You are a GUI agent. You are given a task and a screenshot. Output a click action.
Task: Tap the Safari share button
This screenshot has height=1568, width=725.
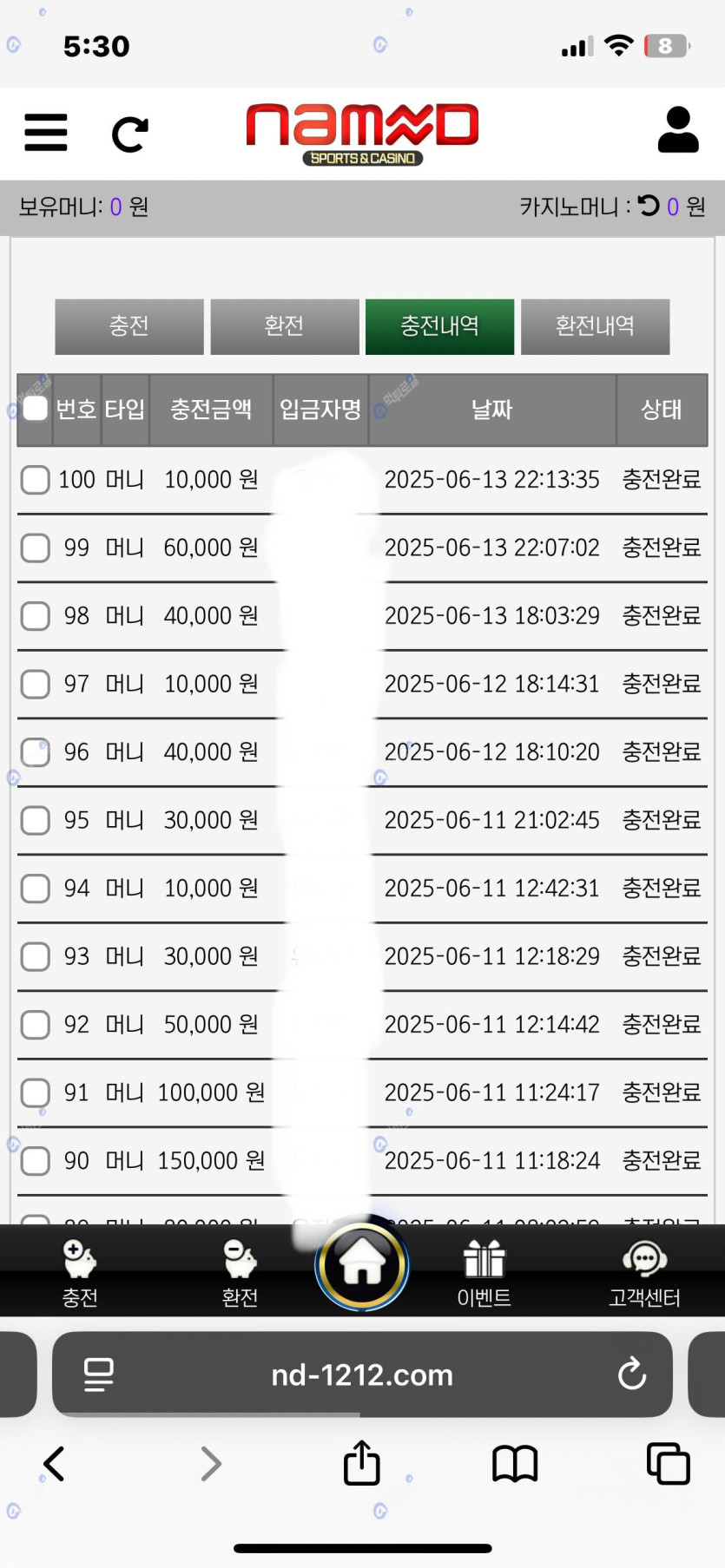tap(362, 1464)
